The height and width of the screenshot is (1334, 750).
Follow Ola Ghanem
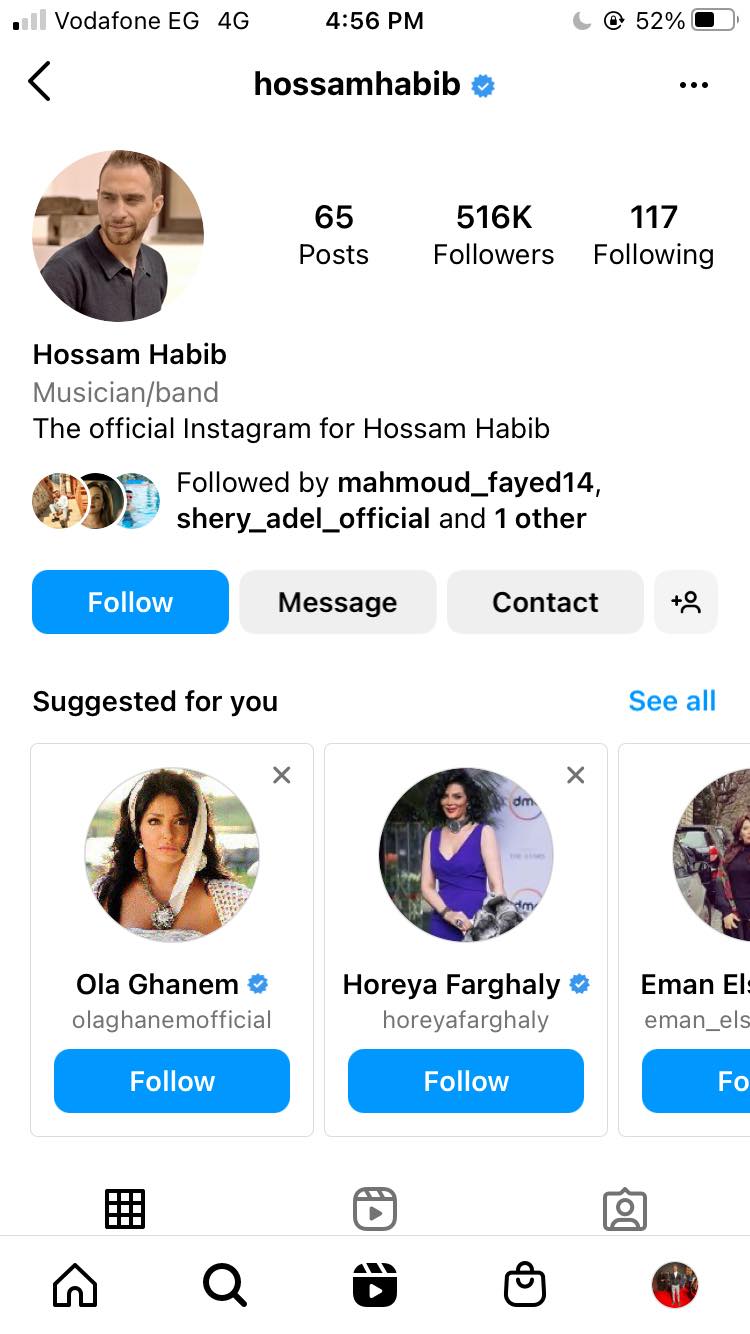click(172, 1081)
